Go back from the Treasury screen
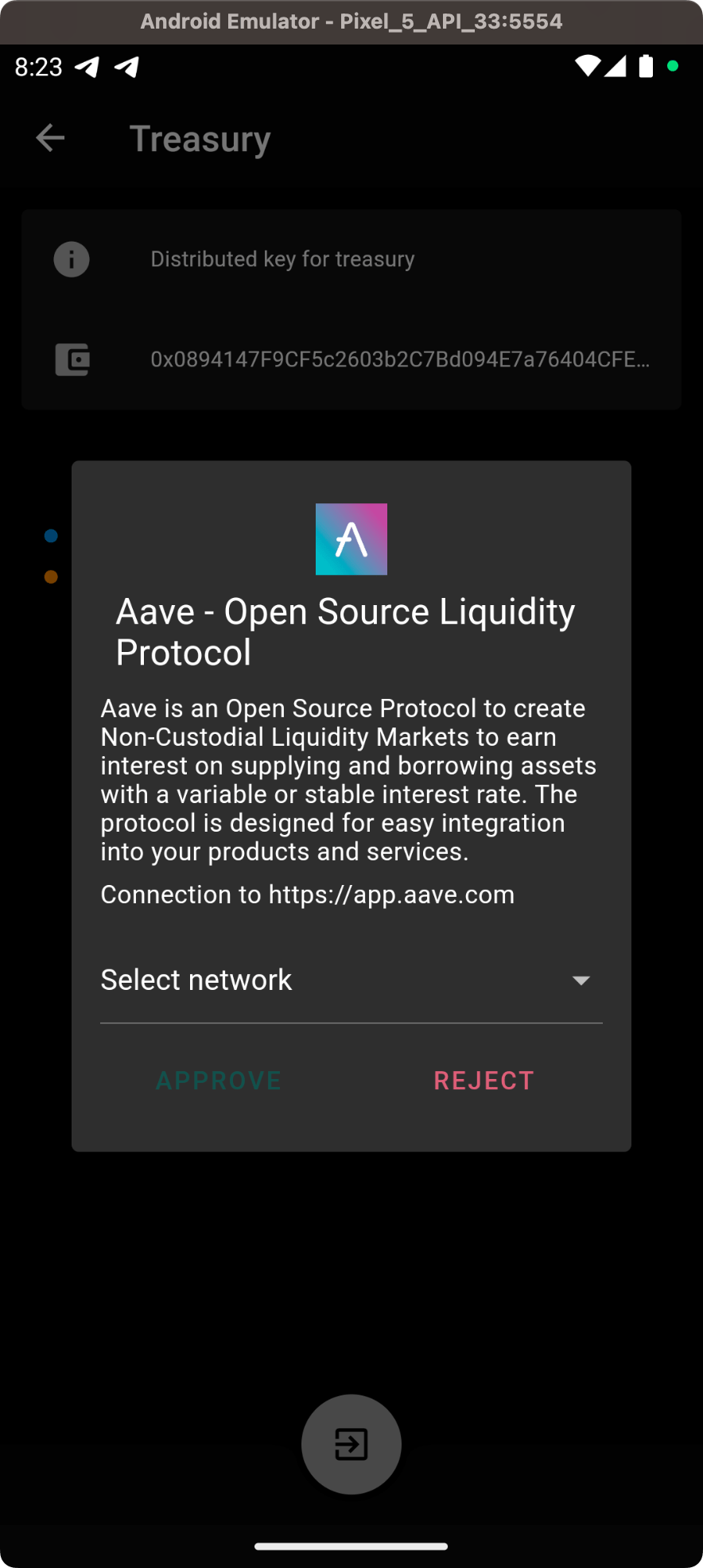Image resolution: width=703 pixels, height=1568 pixels. click(50, 138)
